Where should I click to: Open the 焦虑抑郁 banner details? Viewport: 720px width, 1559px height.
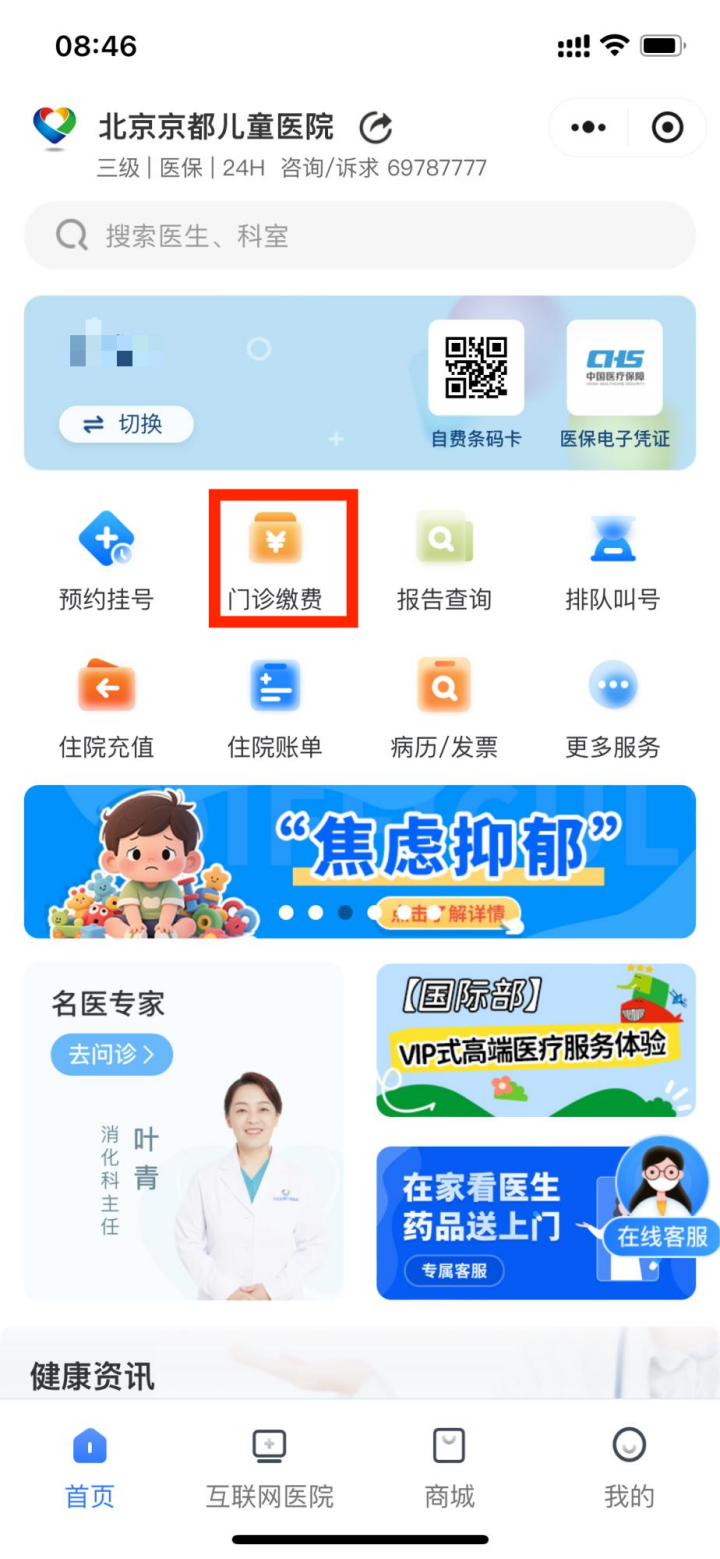tap(360, 862)
